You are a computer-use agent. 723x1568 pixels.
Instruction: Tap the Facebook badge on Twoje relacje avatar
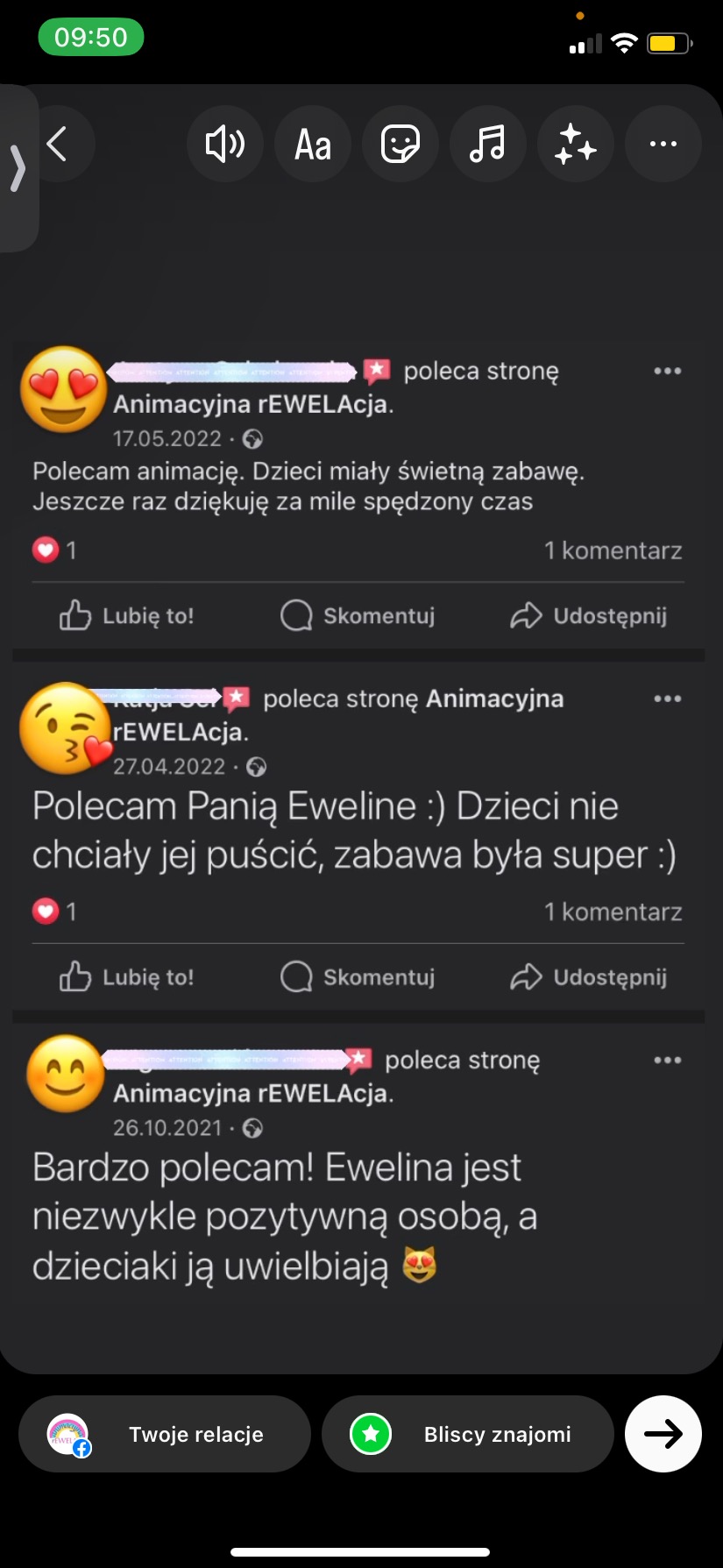82,1448
